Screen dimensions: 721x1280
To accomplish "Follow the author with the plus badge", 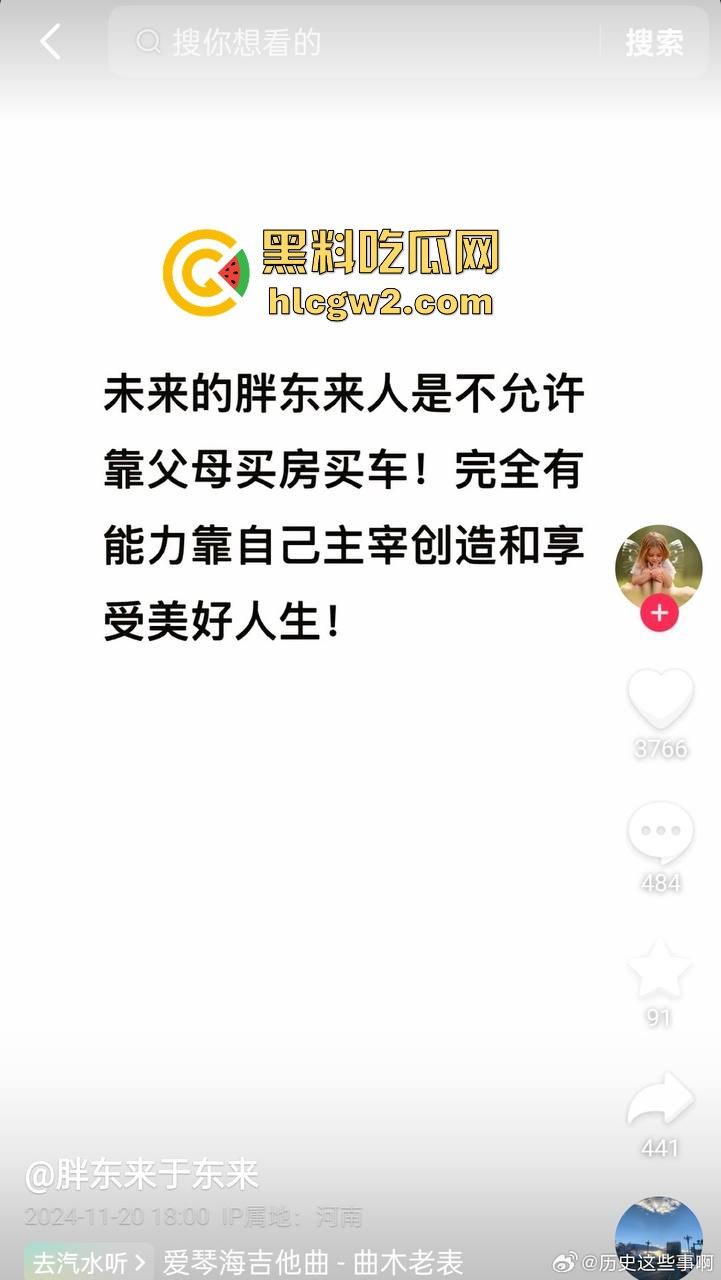I will 659,612.
